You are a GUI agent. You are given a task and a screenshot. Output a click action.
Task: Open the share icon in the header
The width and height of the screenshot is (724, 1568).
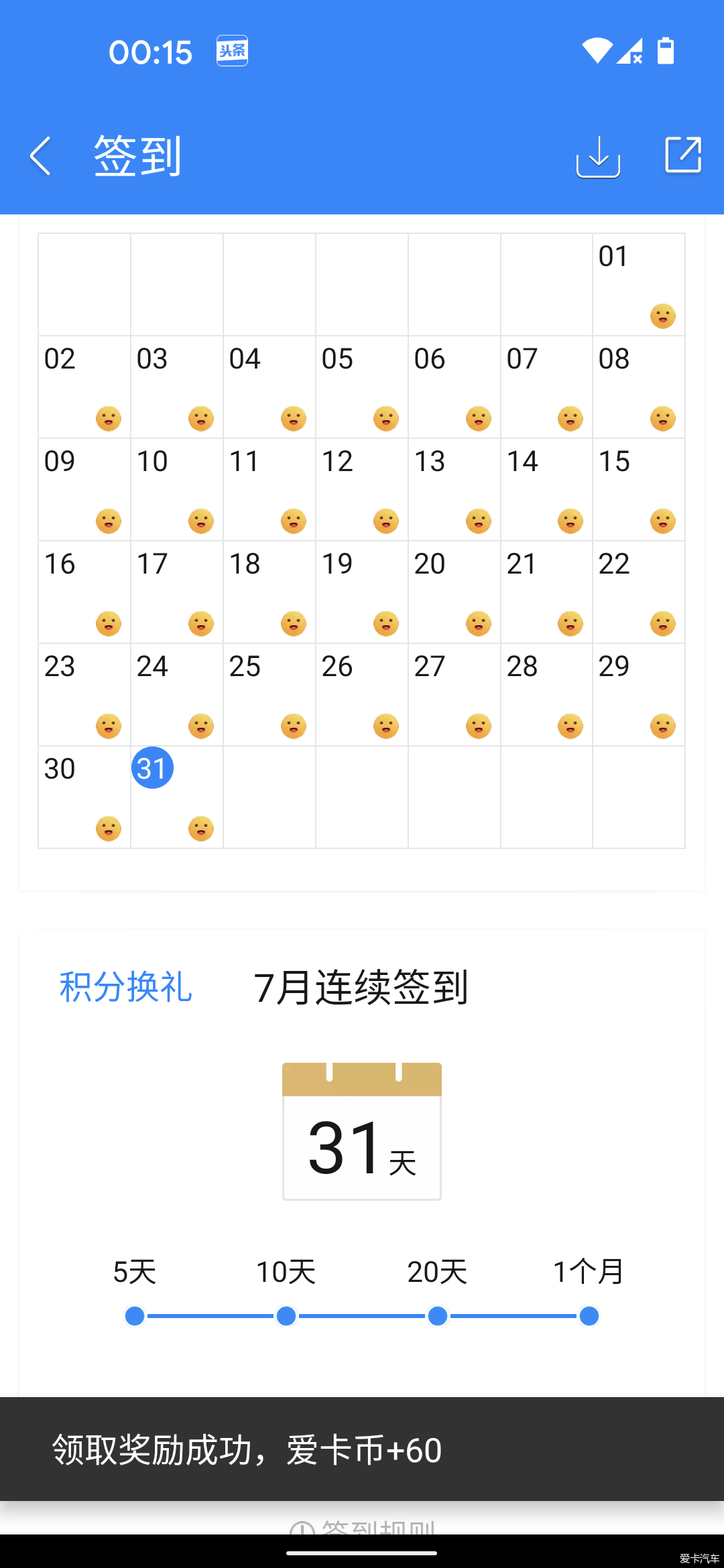tap(682, 155)
